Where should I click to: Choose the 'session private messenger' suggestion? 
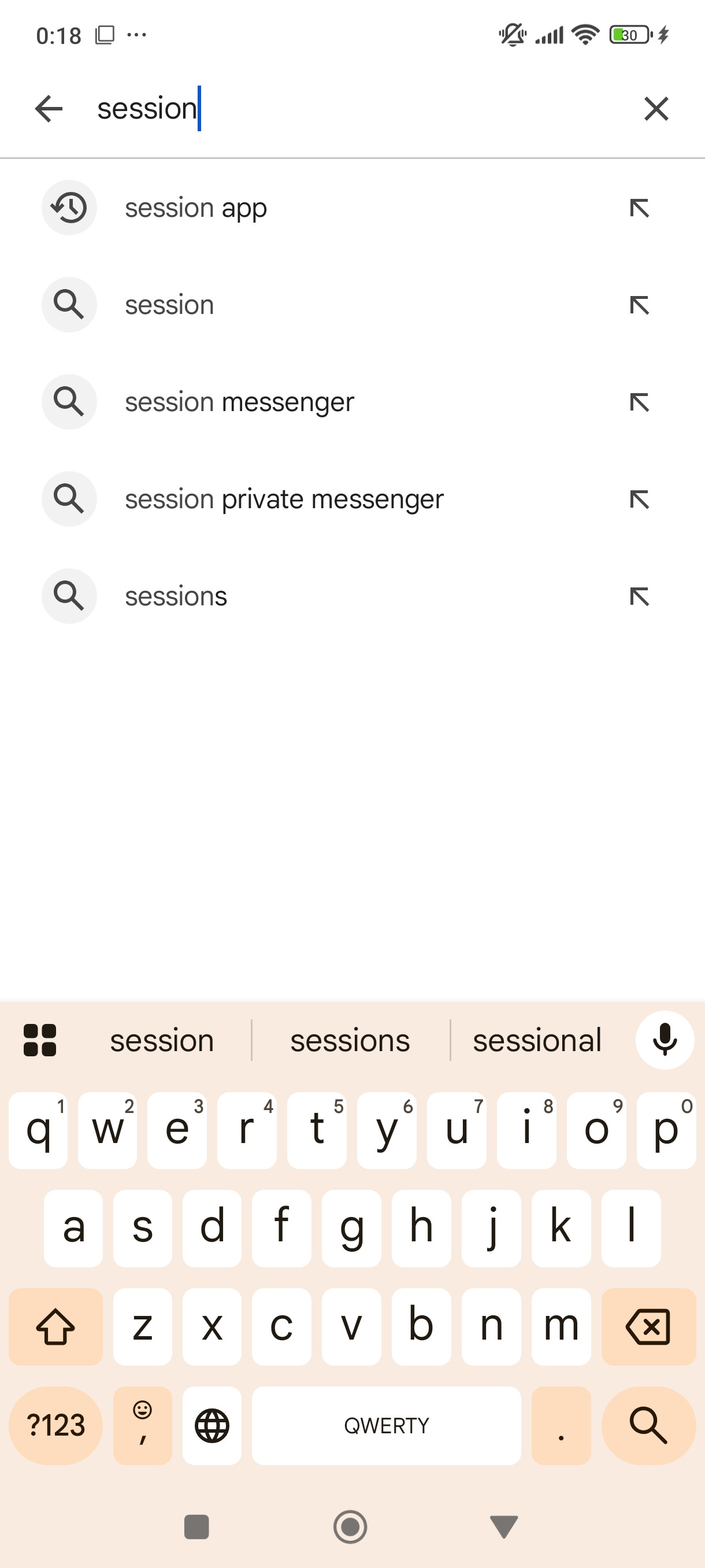[x=284, y=500]
